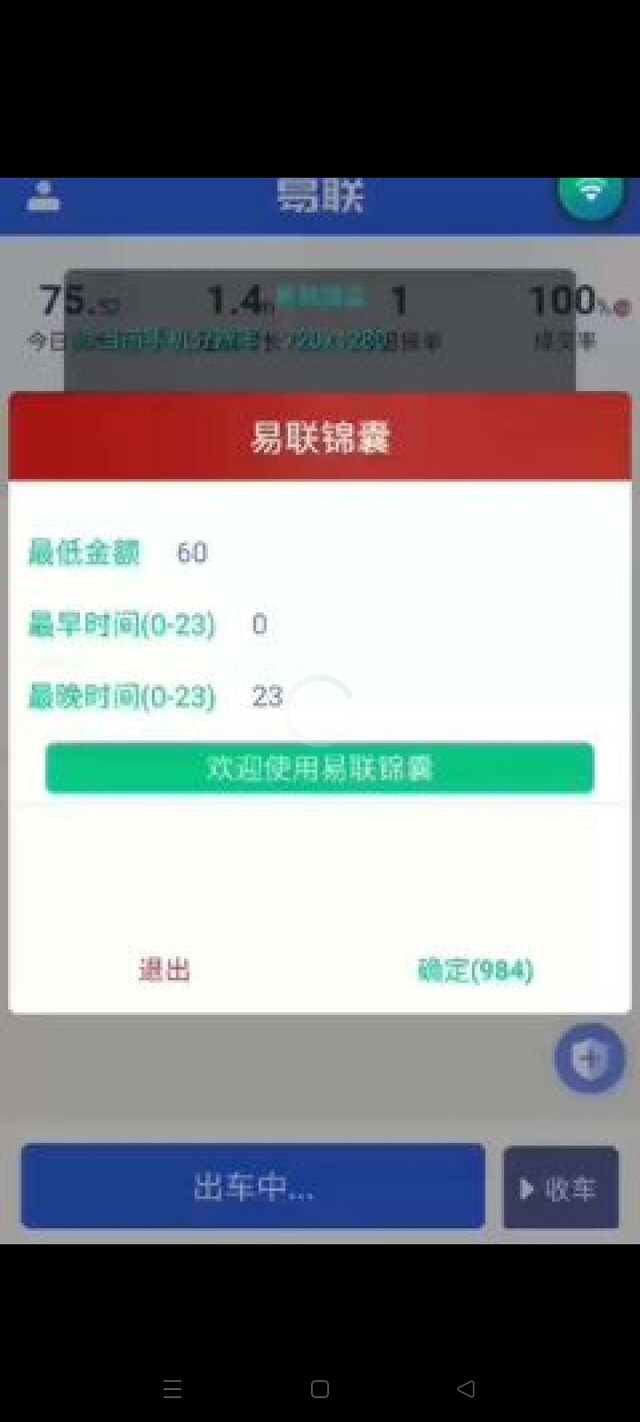Choose 退出 to exit the dialog
This screenshot has width=640, height=1422.
coord(165,970)
